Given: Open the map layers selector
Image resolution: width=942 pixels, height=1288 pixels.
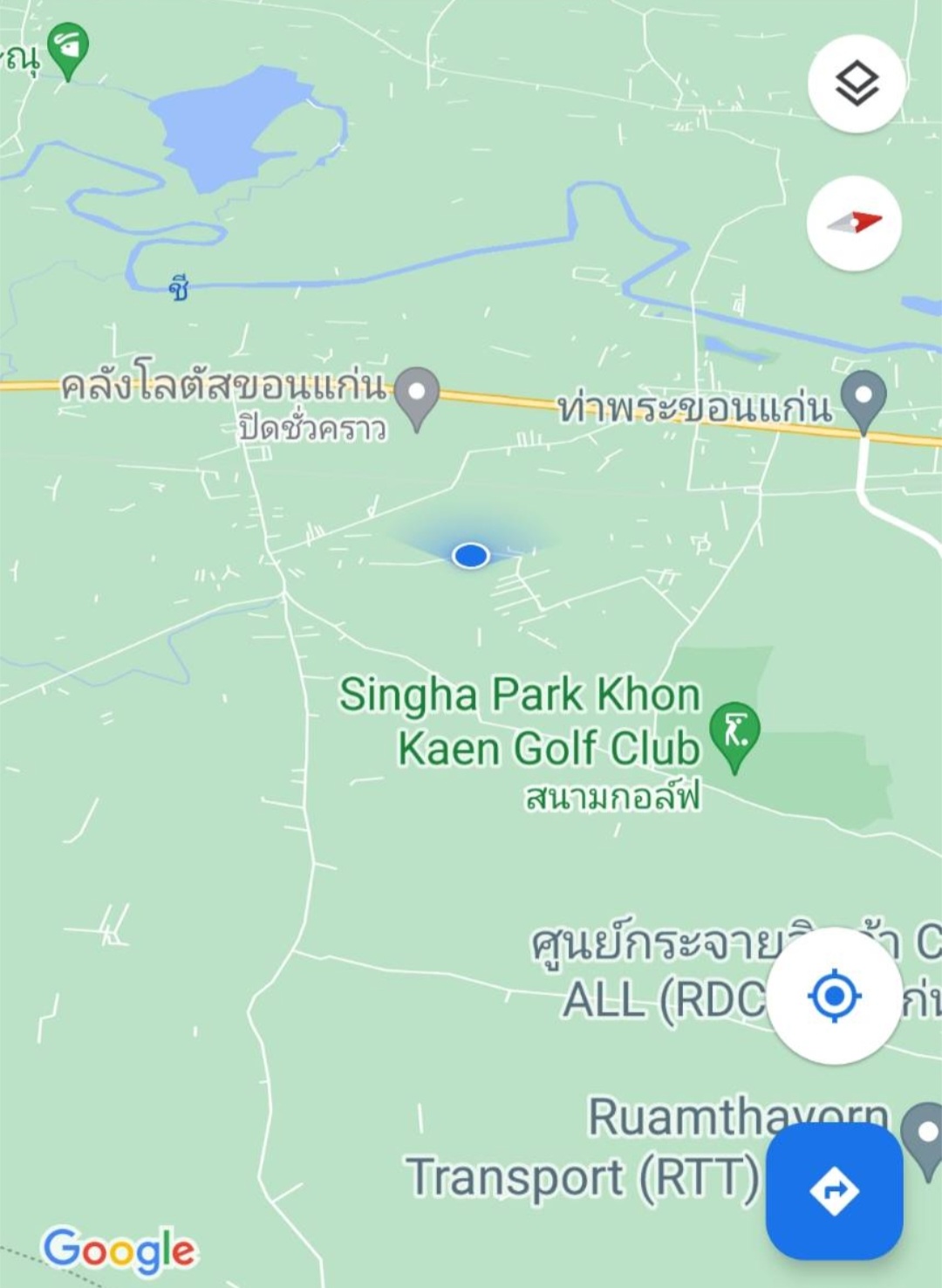Looking at the screenshot, I should point(857,84).
